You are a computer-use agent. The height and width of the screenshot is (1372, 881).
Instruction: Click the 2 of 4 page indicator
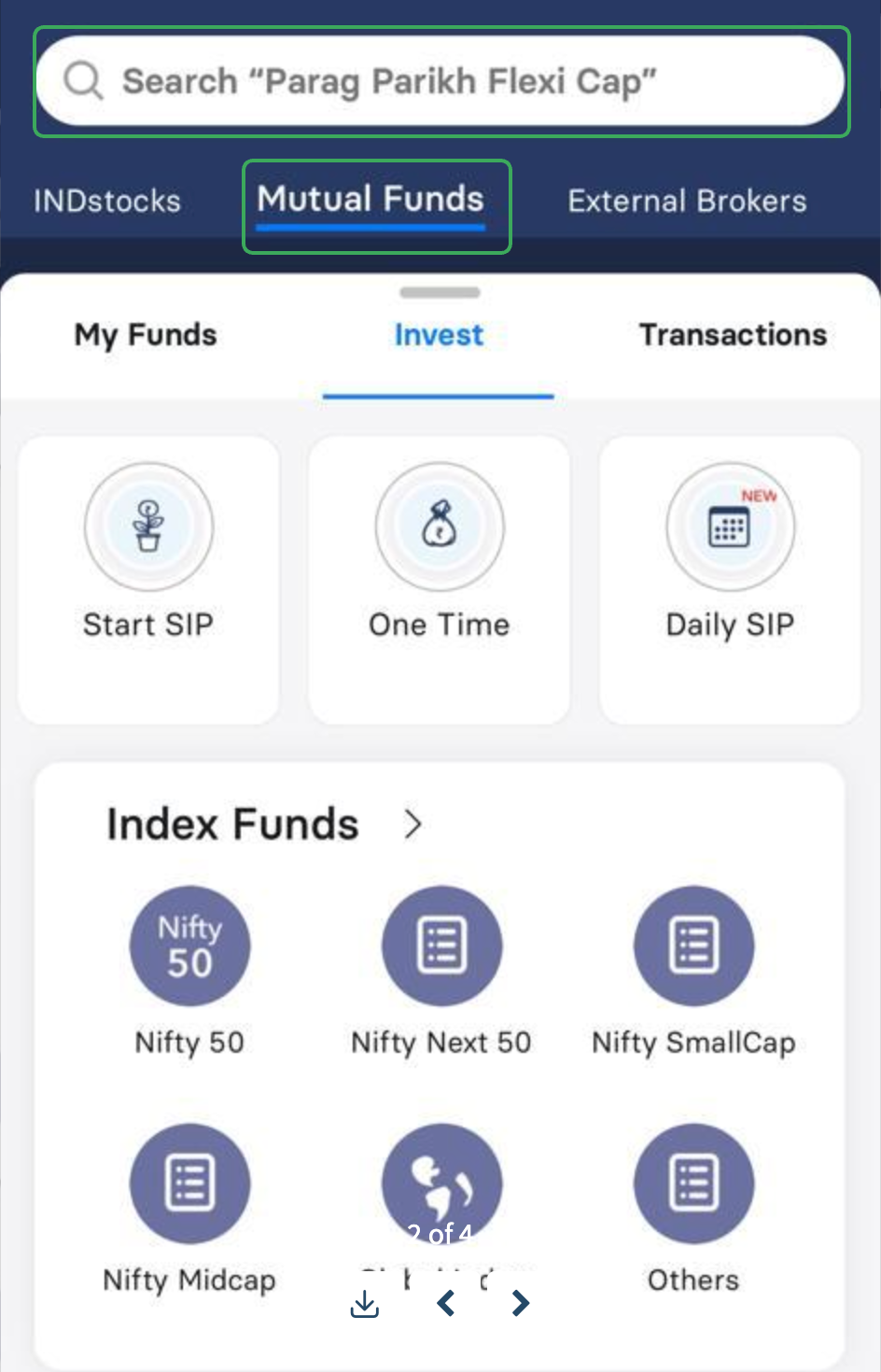coord(440,1230)
